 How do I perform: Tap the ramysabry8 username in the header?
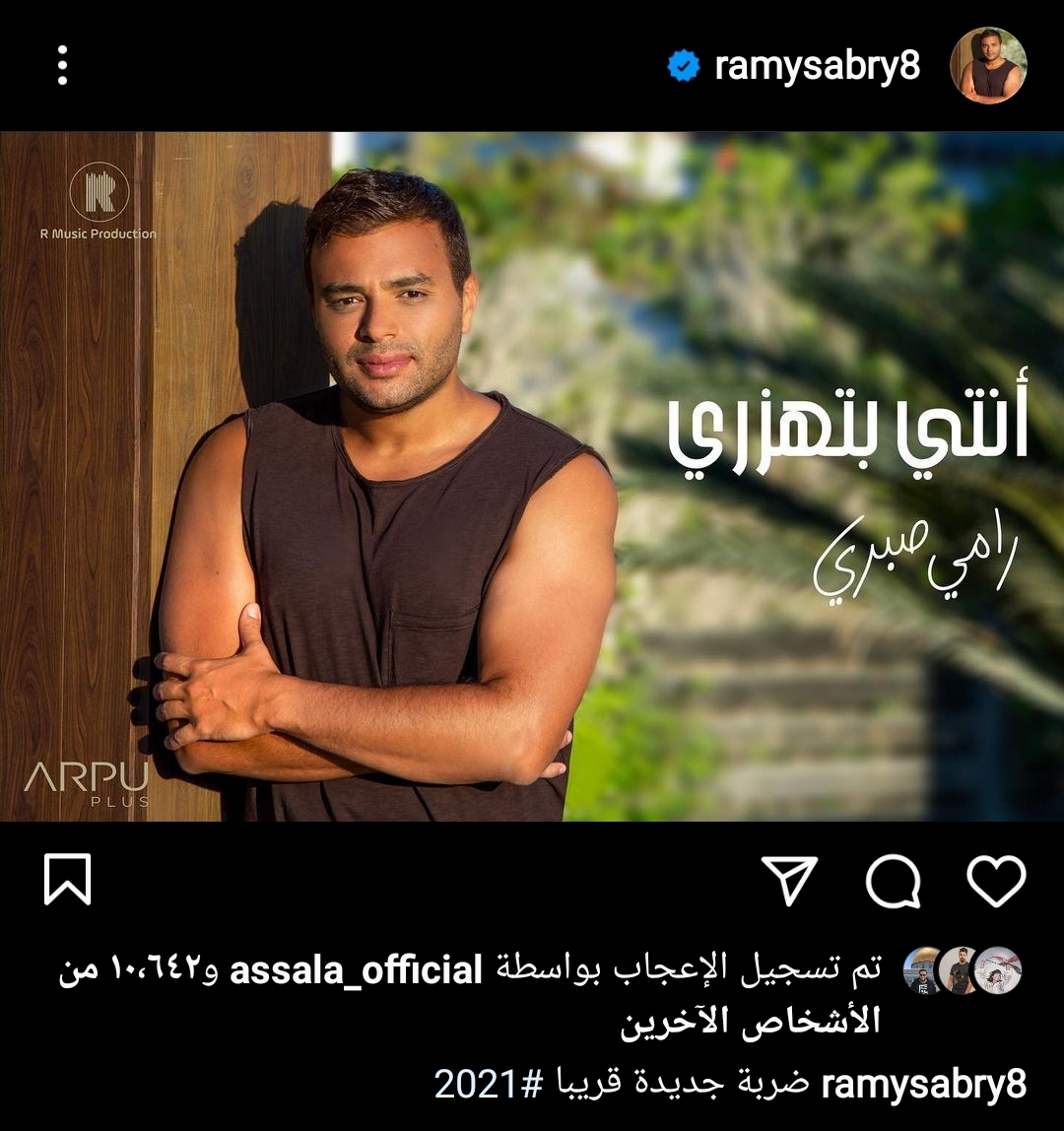pyautogui.click(x=817, y=66)
